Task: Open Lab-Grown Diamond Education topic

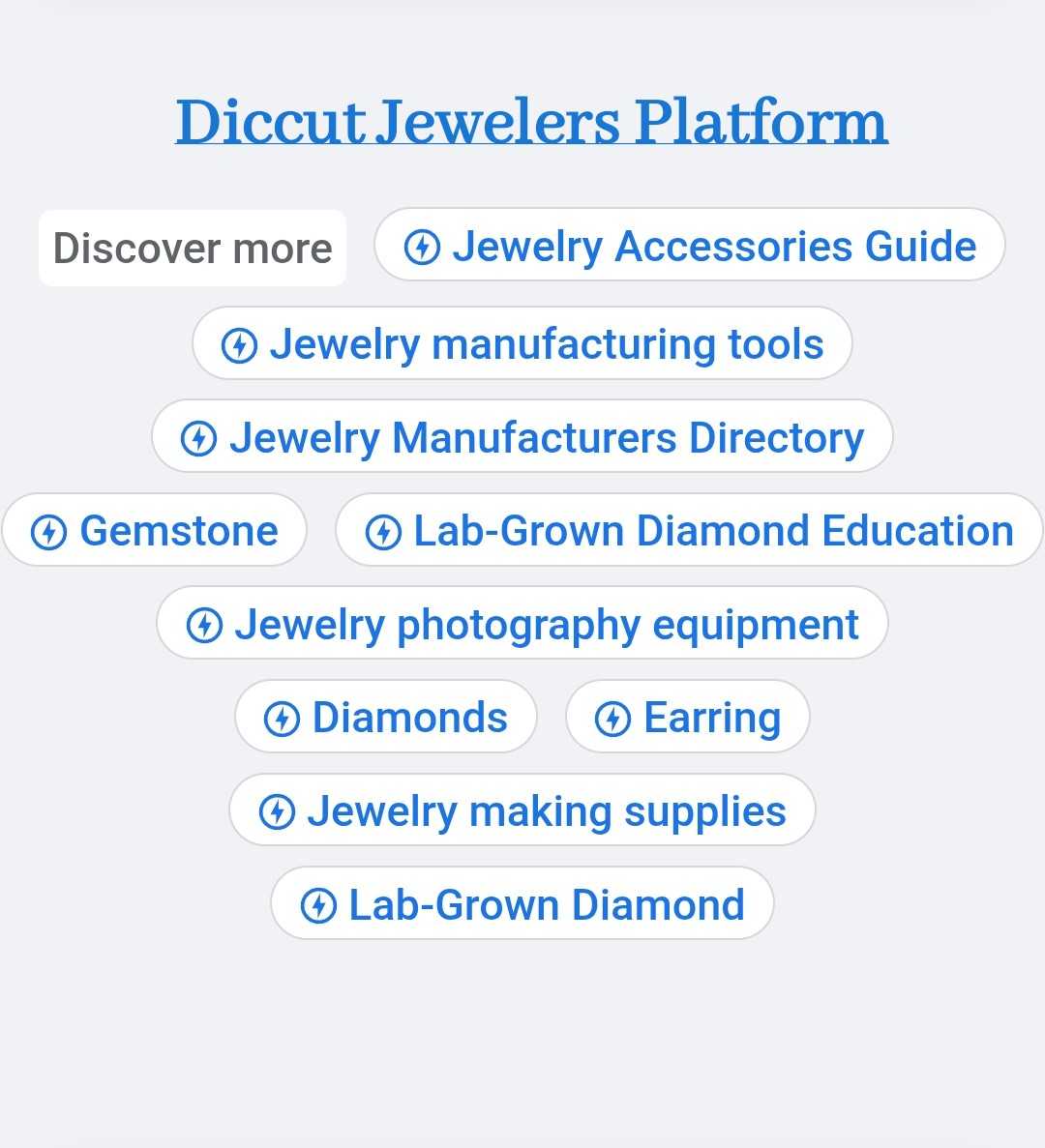Action: 689,531
